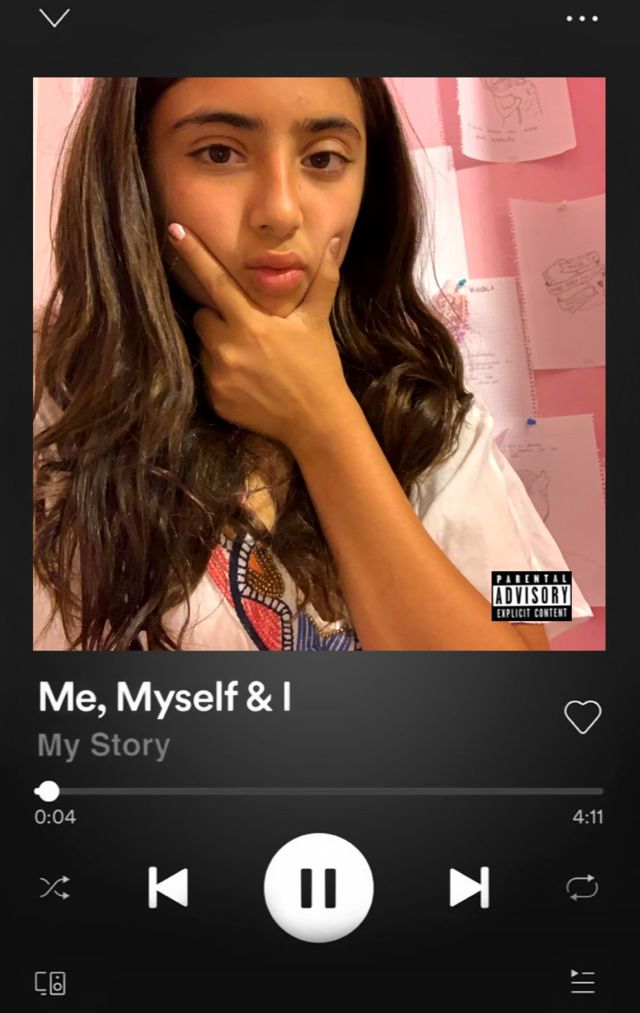Open the three-dot options menu
This screenshot has width=640, height=1013.
(x=582, y=18)
